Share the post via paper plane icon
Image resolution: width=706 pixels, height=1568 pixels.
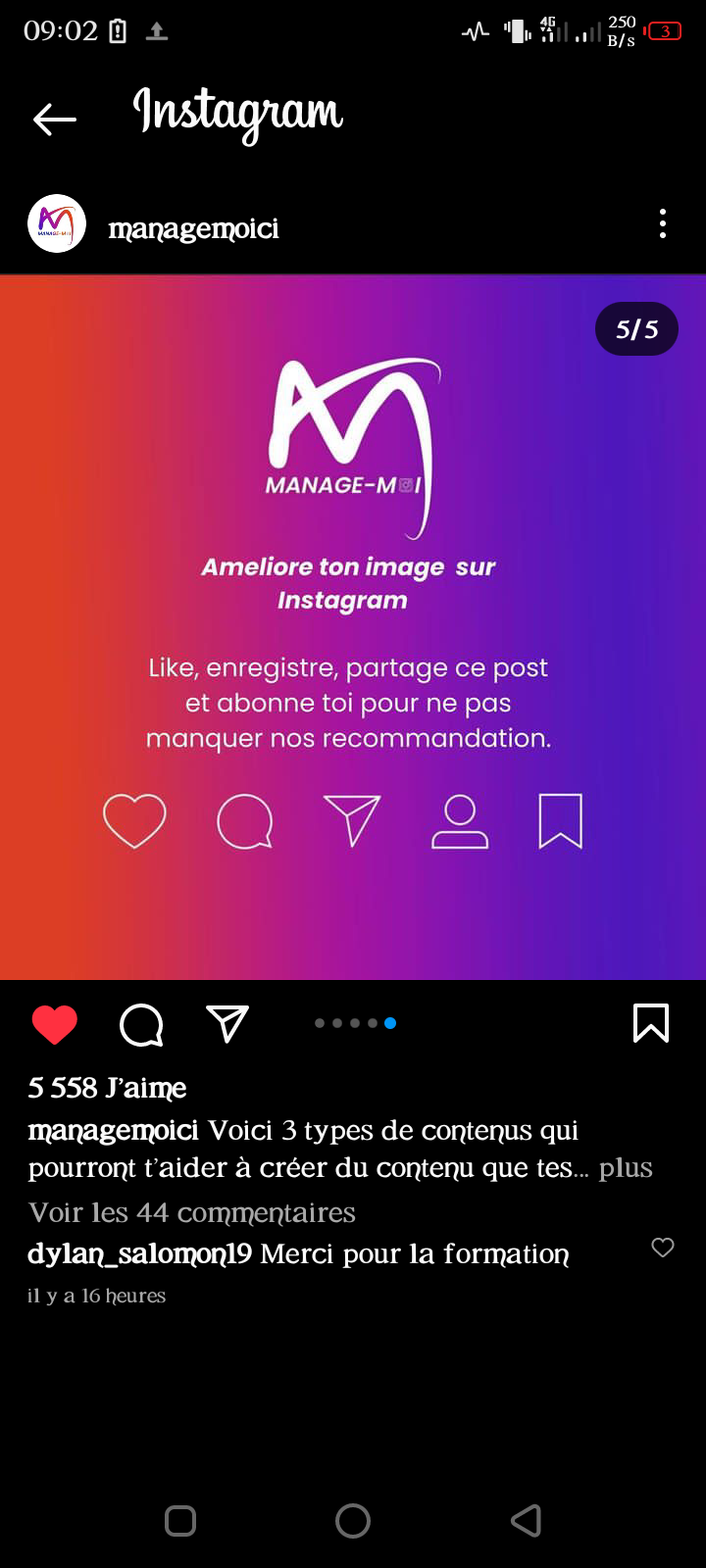(227, 1024)
